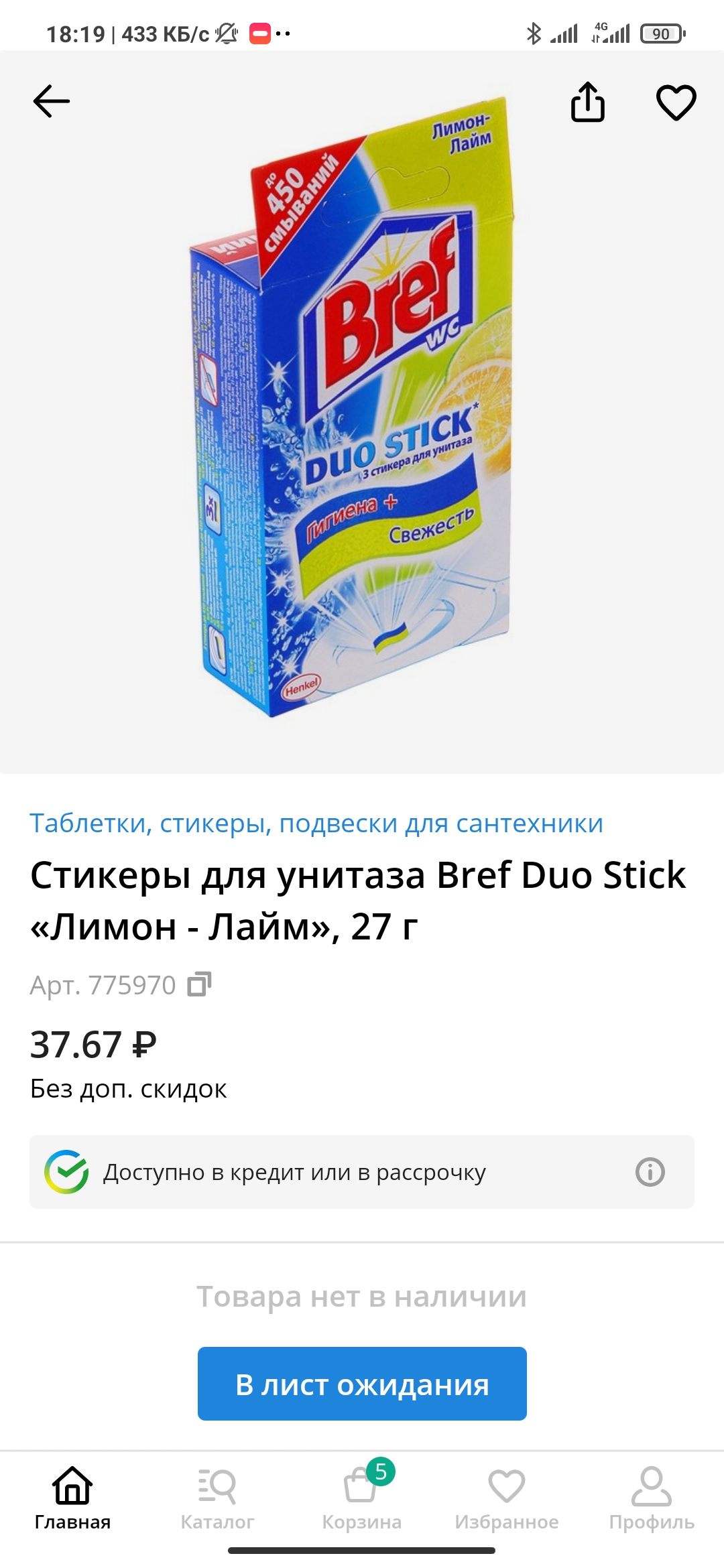Viewport: 724px width, 1568px height.
Task: Open the Профиль tab
Action: (652, 1499)
